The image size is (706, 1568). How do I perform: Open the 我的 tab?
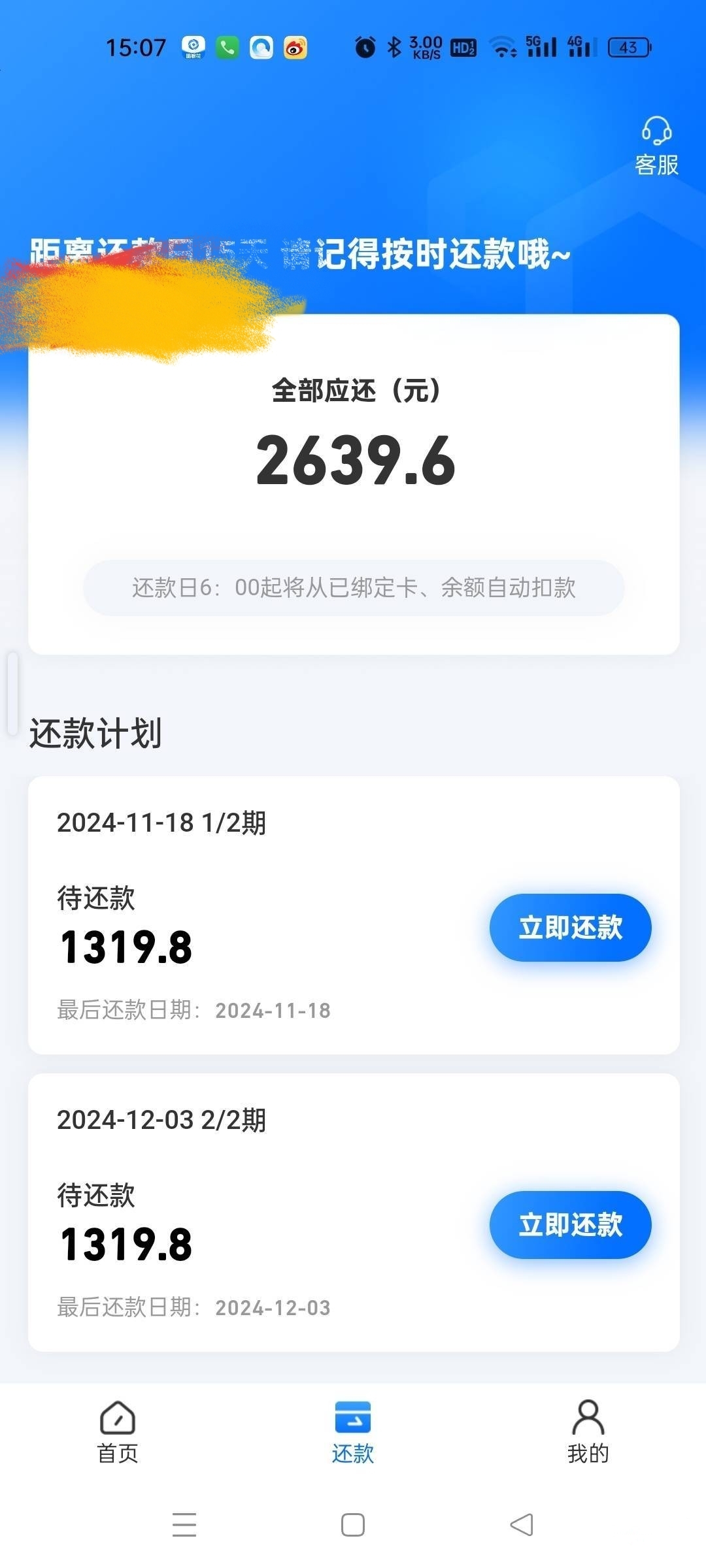click(588, 1432)
